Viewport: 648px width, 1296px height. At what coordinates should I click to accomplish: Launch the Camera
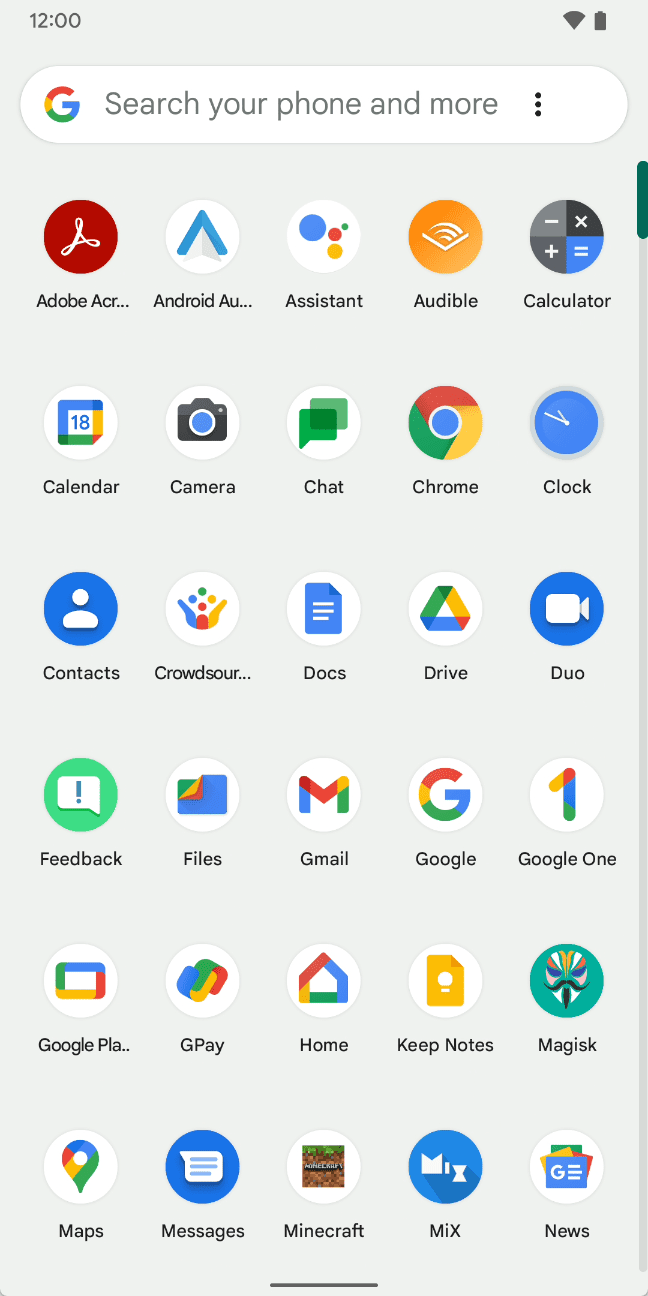(202, 423)
